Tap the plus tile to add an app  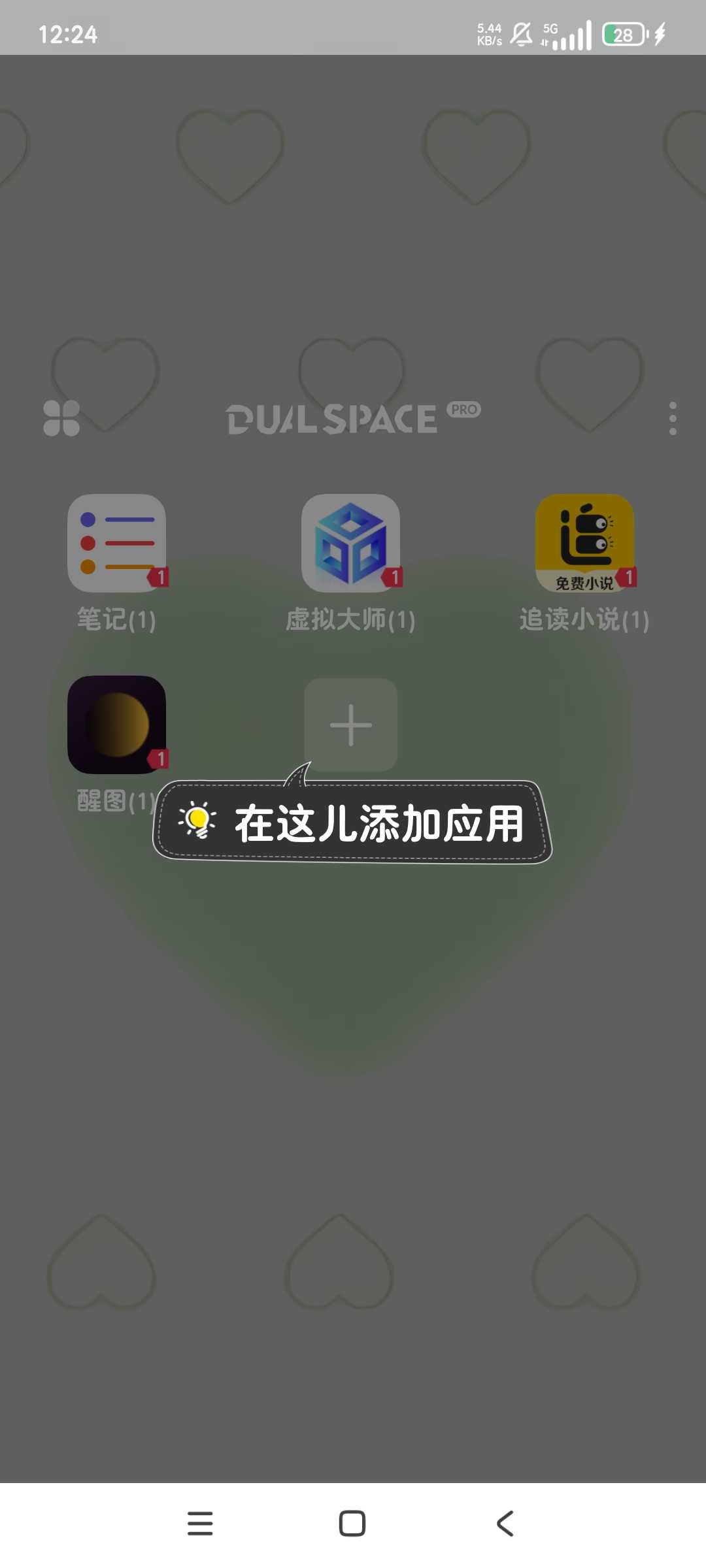(351, 725)
